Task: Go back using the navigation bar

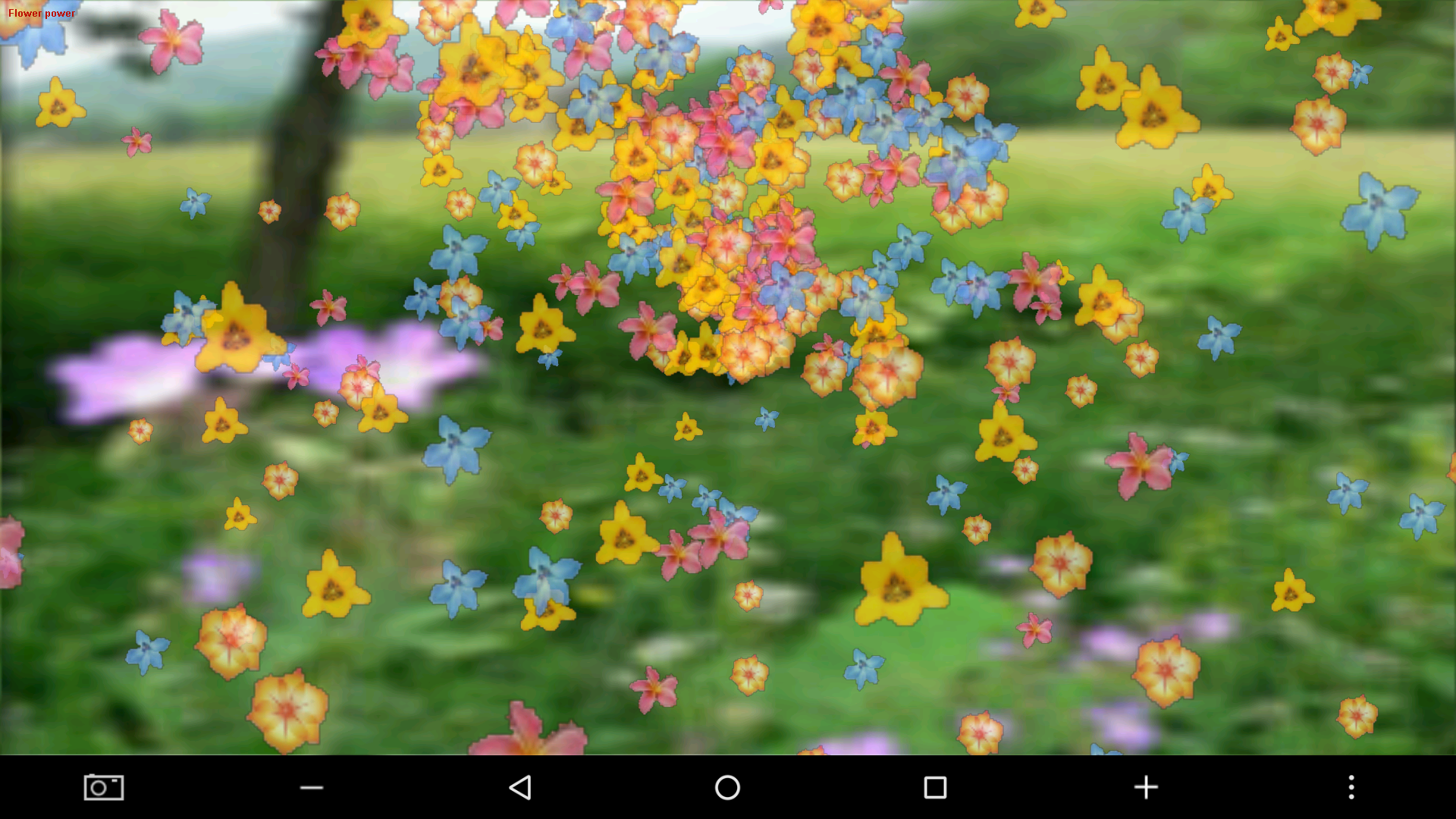Action: [x=520, y=787]
